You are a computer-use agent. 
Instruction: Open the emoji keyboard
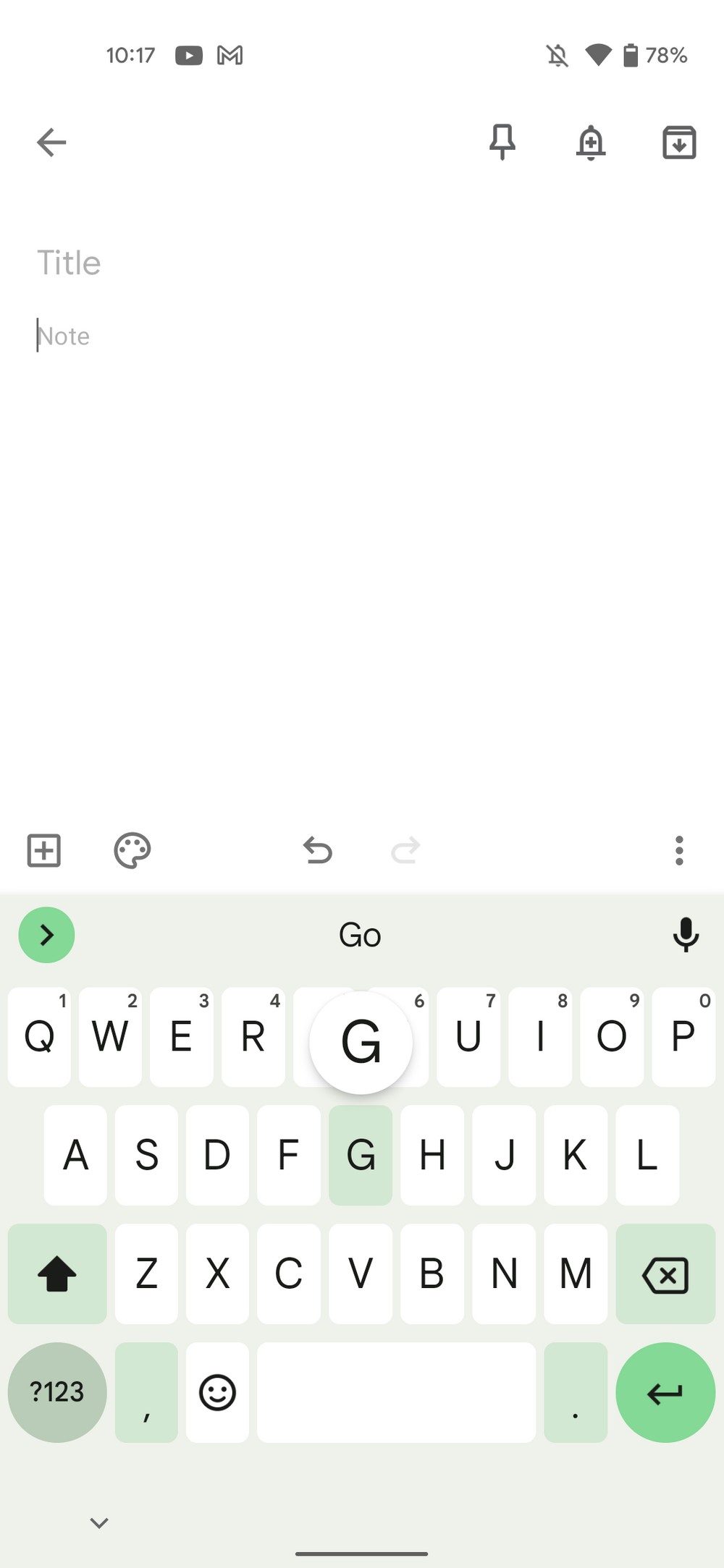217,1392
